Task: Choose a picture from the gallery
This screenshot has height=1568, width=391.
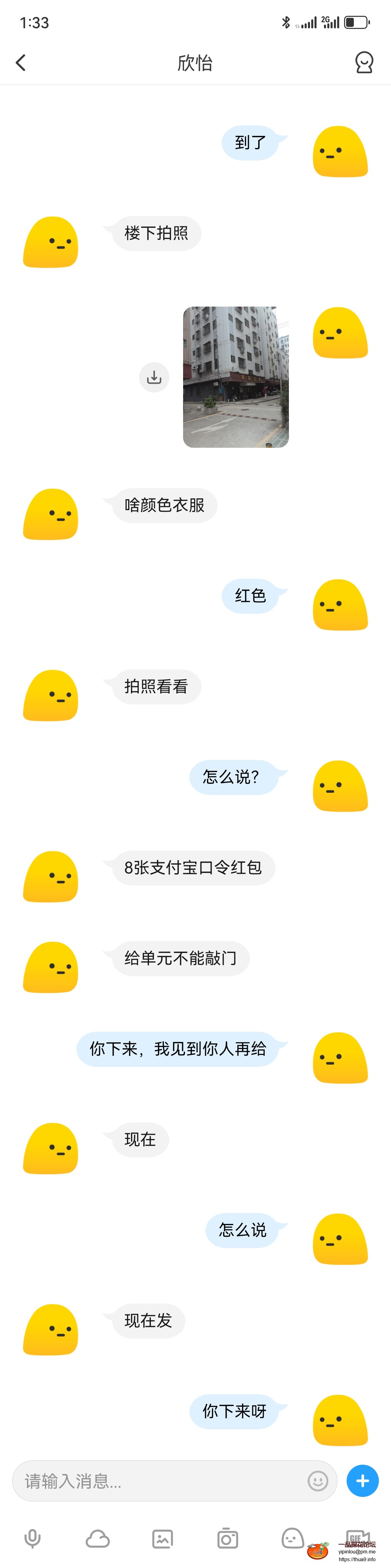Action: [163, 1539]
